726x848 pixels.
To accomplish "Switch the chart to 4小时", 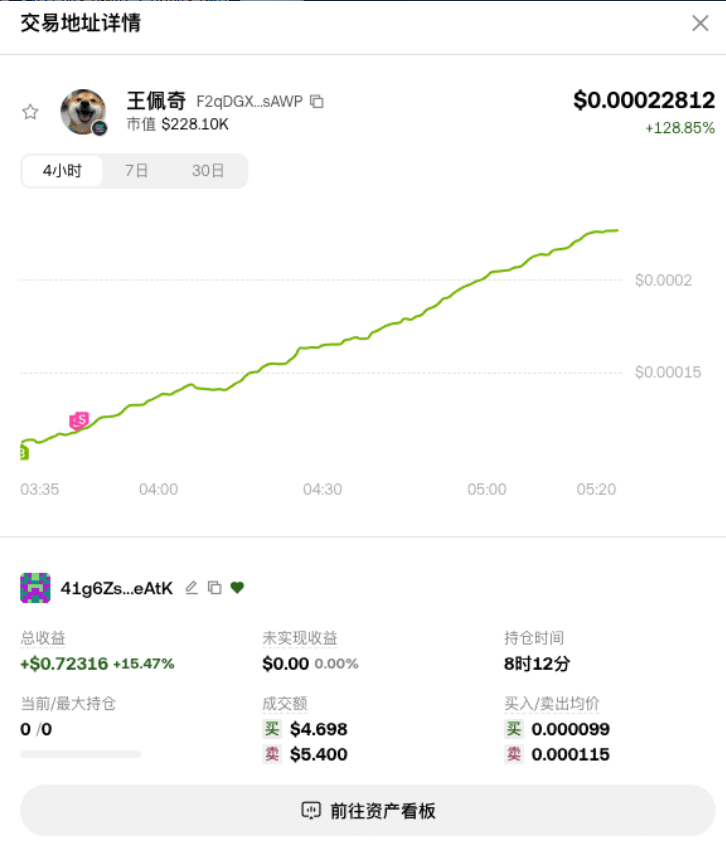I will [x=62, y=171].
